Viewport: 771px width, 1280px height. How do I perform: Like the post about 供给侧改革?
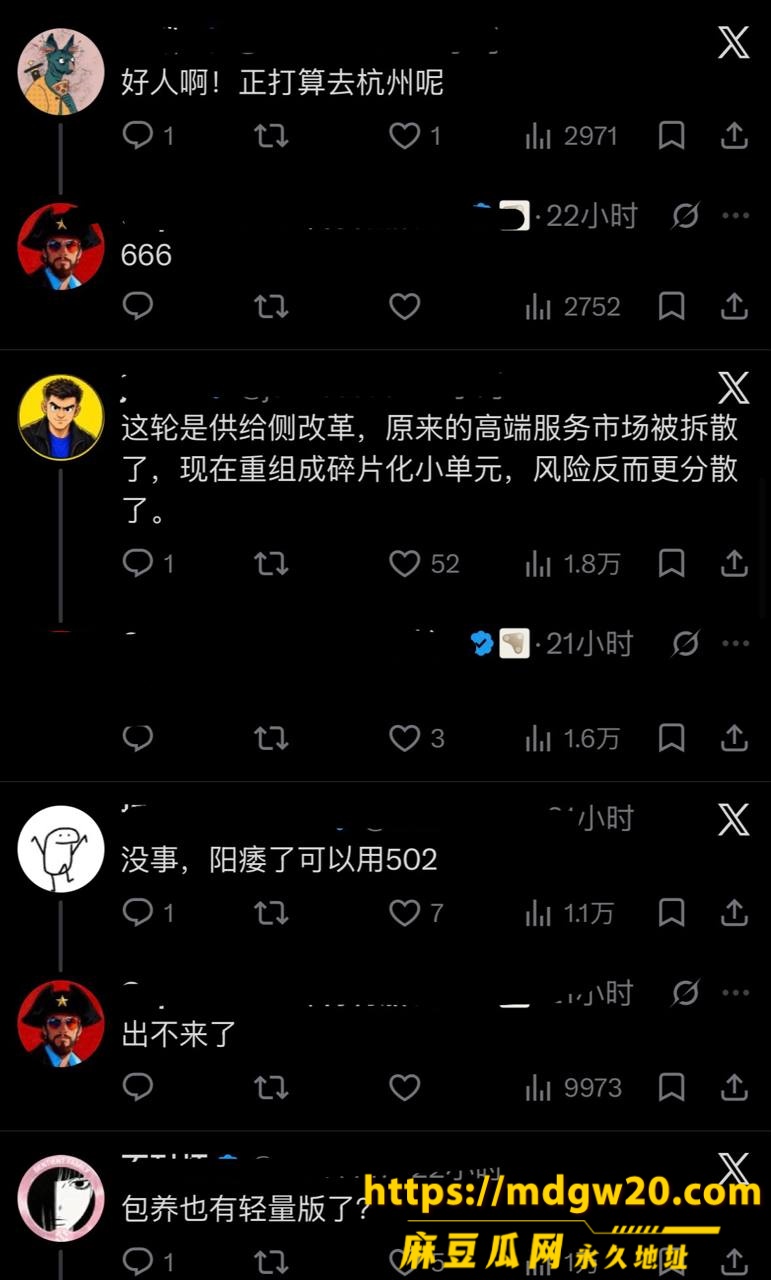click(x=404, y=564)
